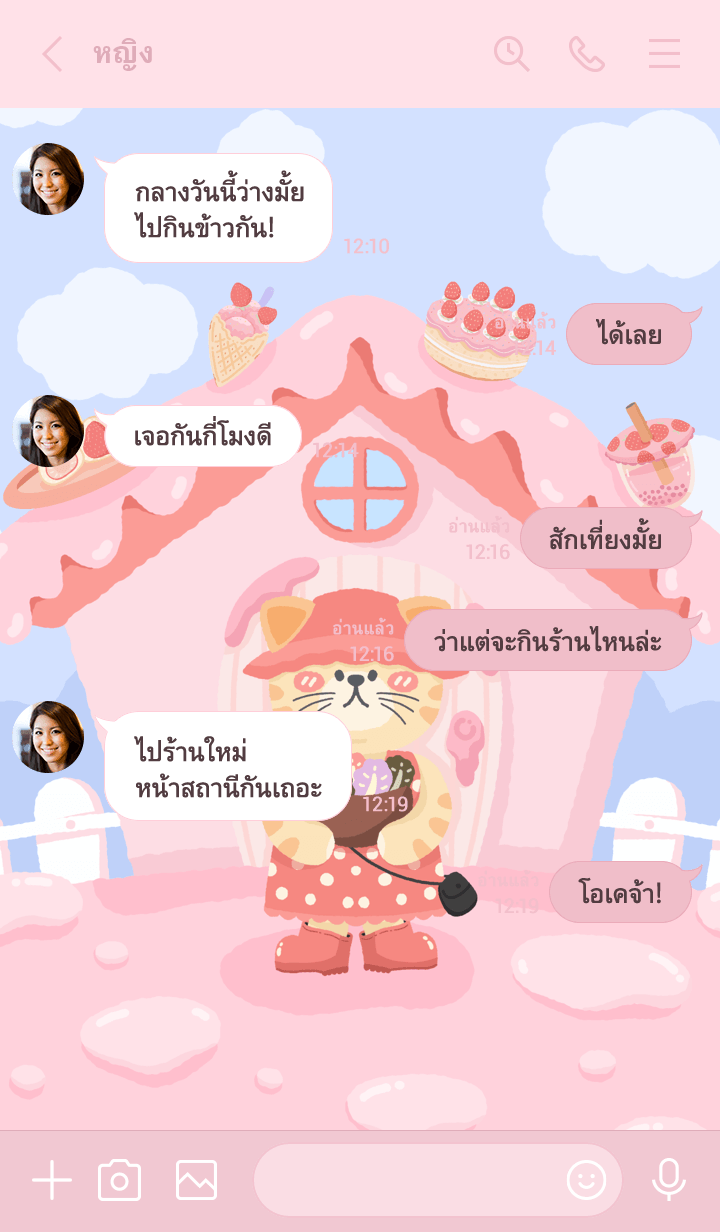The image size is (720, 1232).
Task: Go back from the chat with หญิง
Action: [52, 54]
